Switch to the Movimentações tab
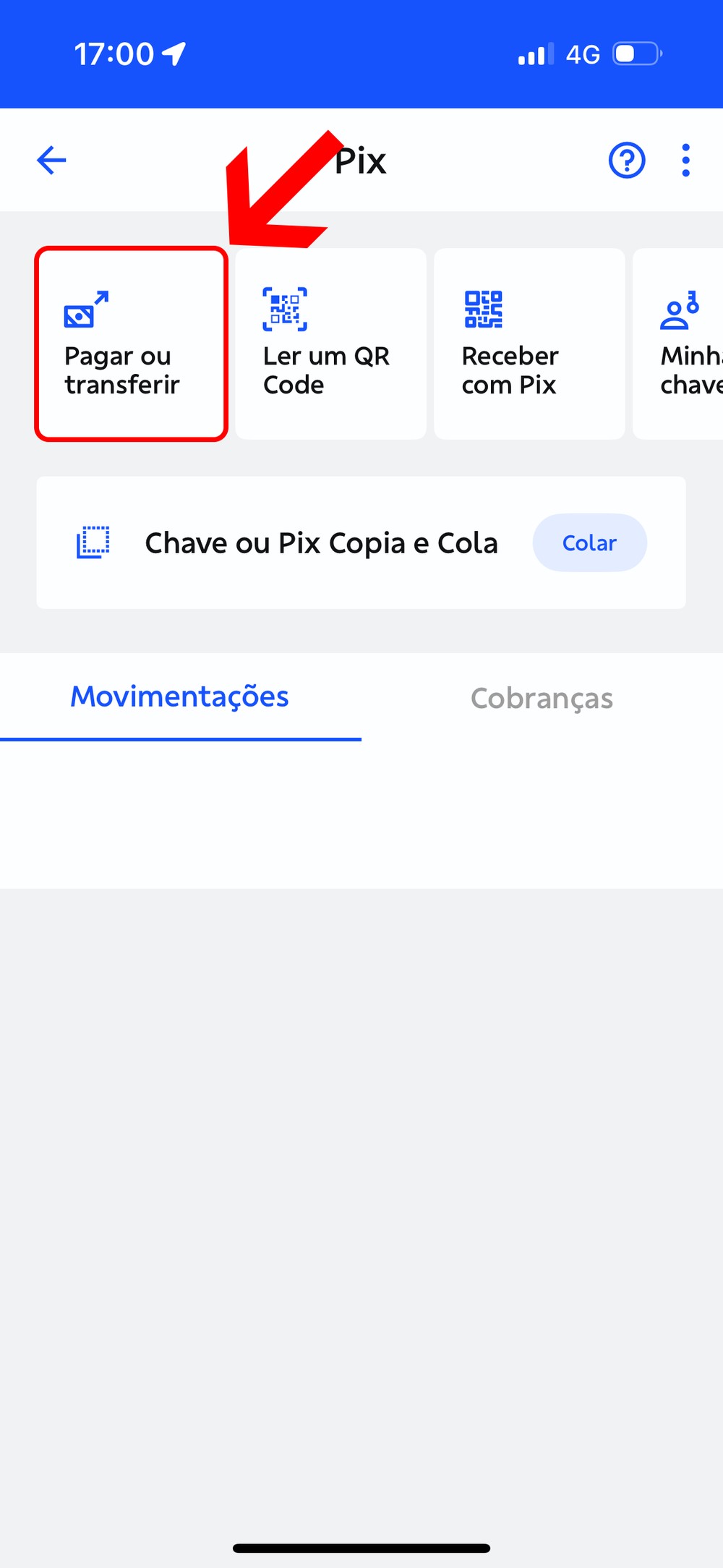Image resolution: width=723 pixels, height=1568 pixels. tap(180, 697)
